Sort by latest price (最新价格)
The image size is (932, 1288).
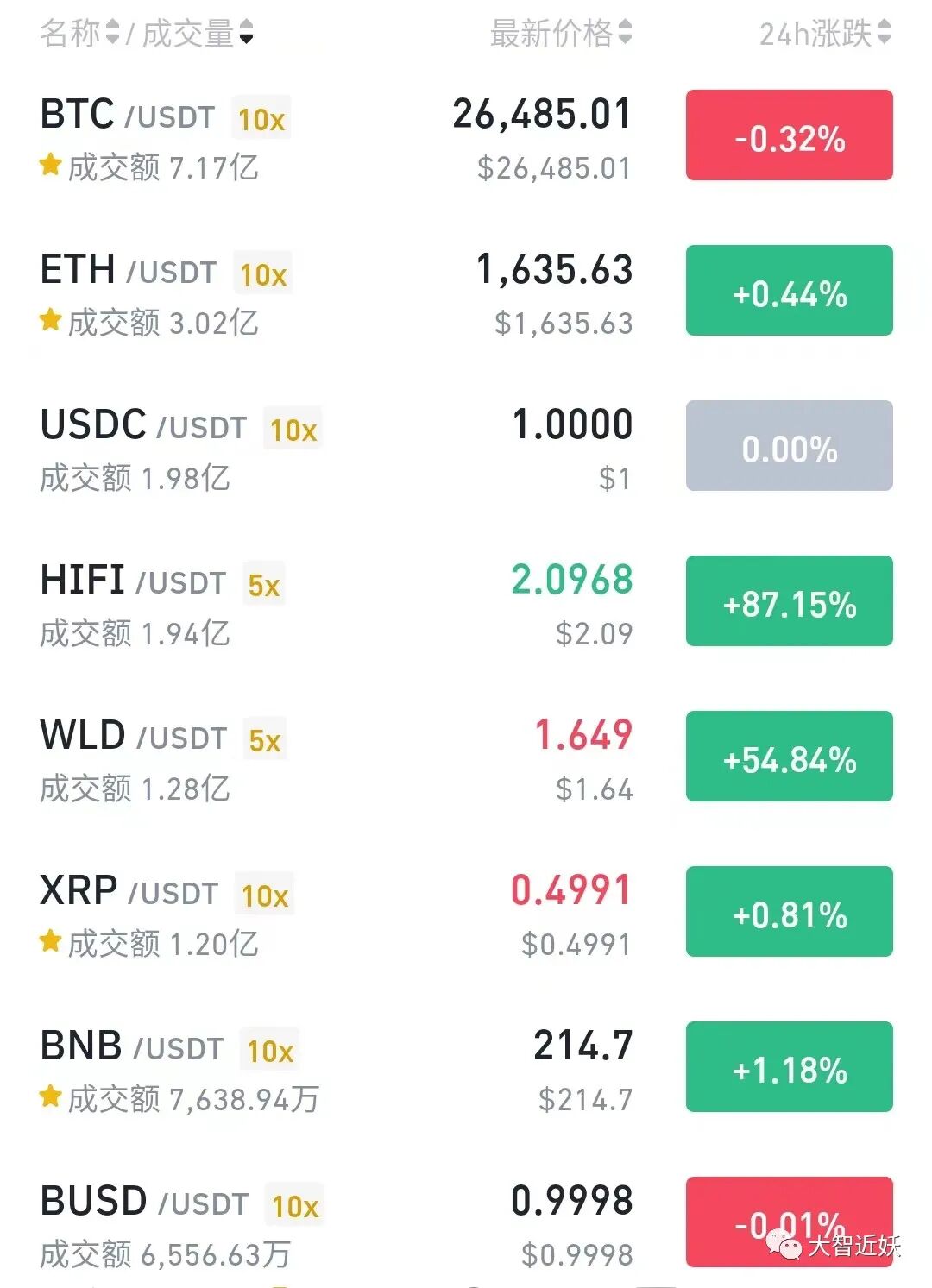coord(561,34)
